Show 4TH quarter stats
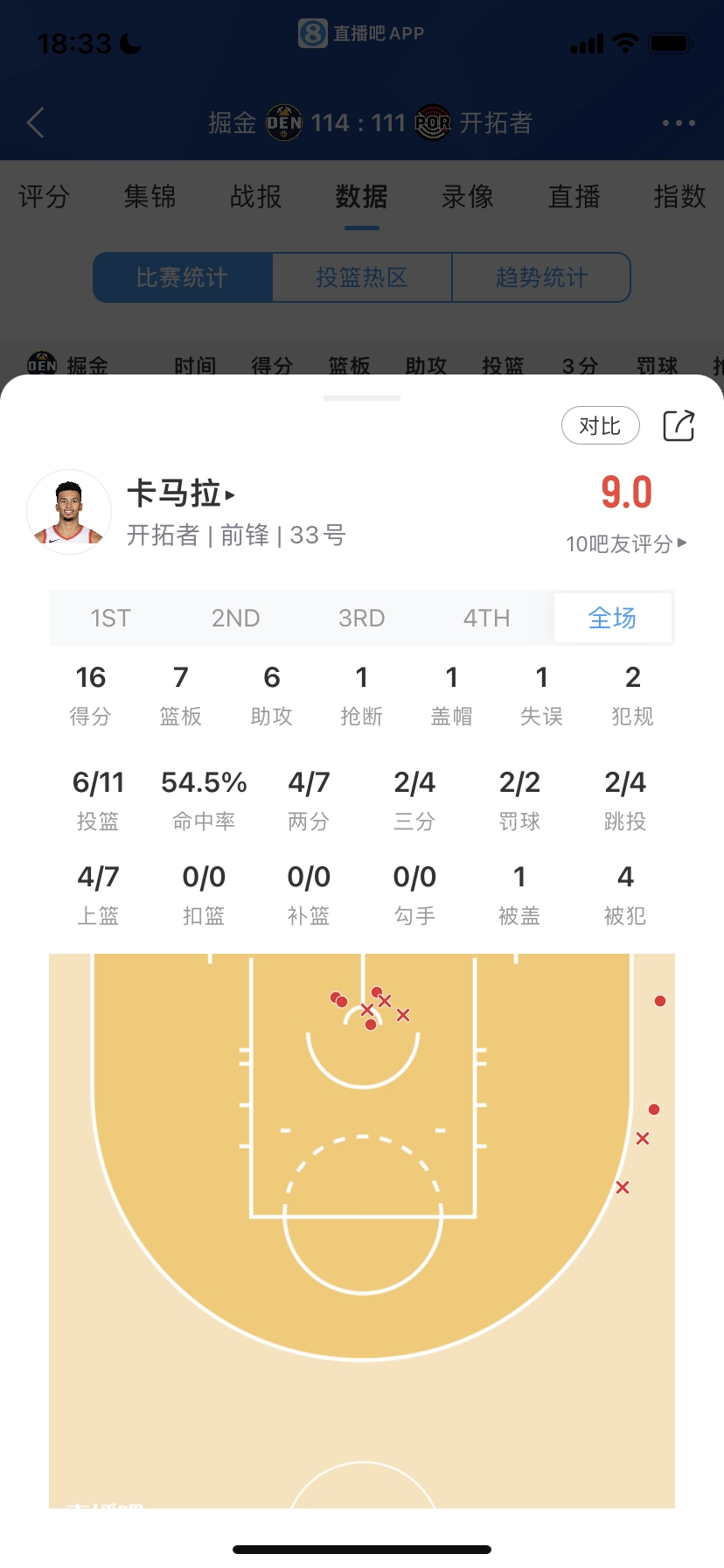The height and width of the screenshot is (1568, 724). 486,619
